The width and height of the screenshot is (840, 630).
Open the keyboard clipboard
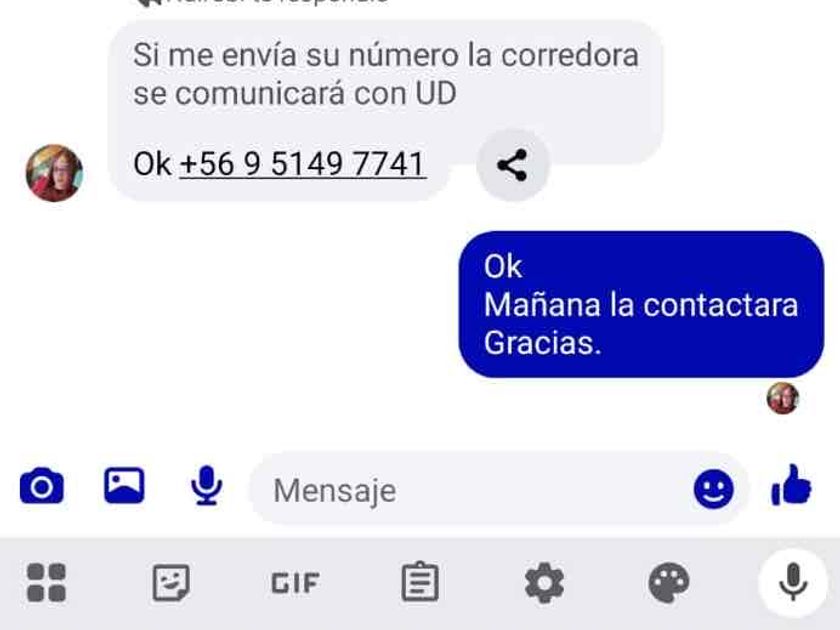420,582
